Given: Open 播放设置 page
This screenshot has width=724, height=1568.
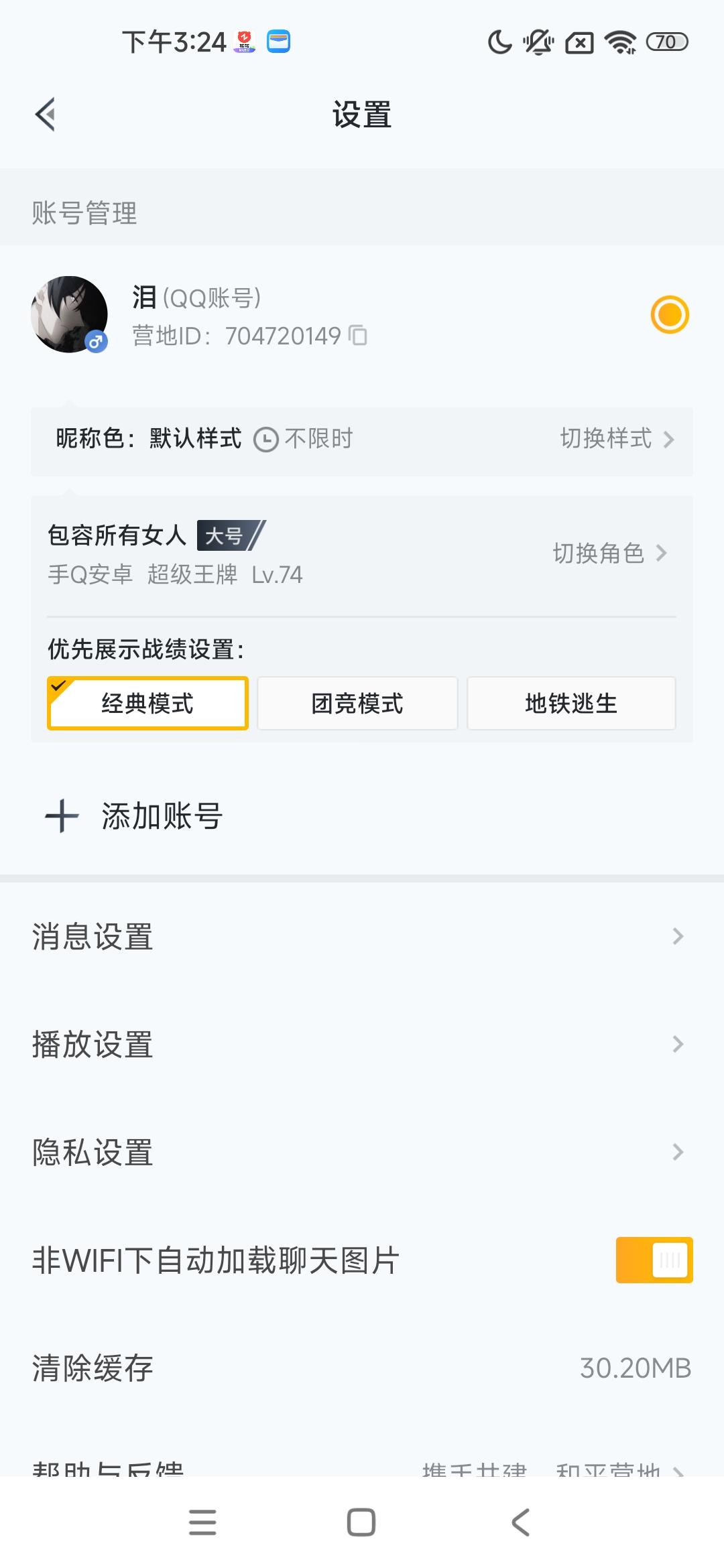Looking at the screenshot, I should click(362, 1045).
